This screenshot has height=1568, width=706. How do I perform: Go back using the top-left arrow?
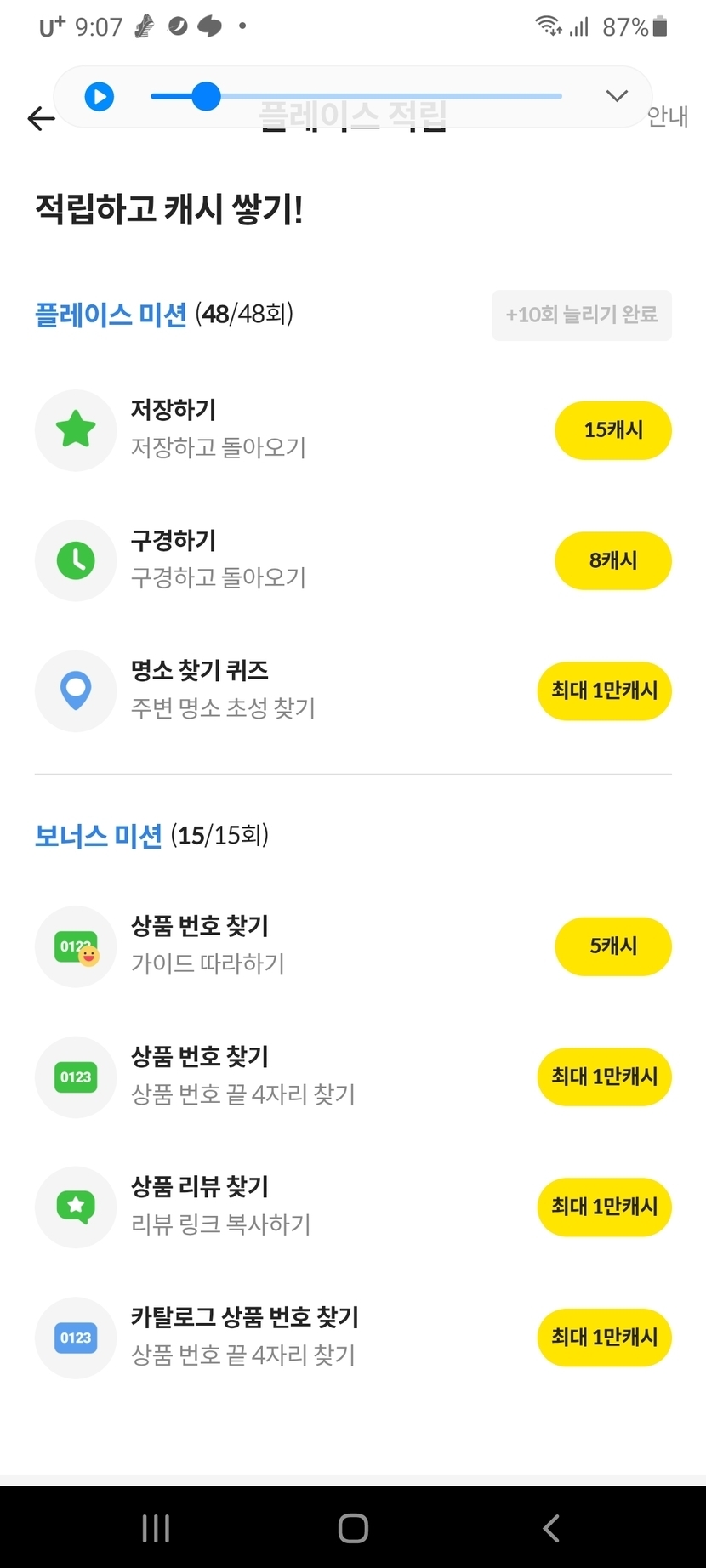click(41, 118)
